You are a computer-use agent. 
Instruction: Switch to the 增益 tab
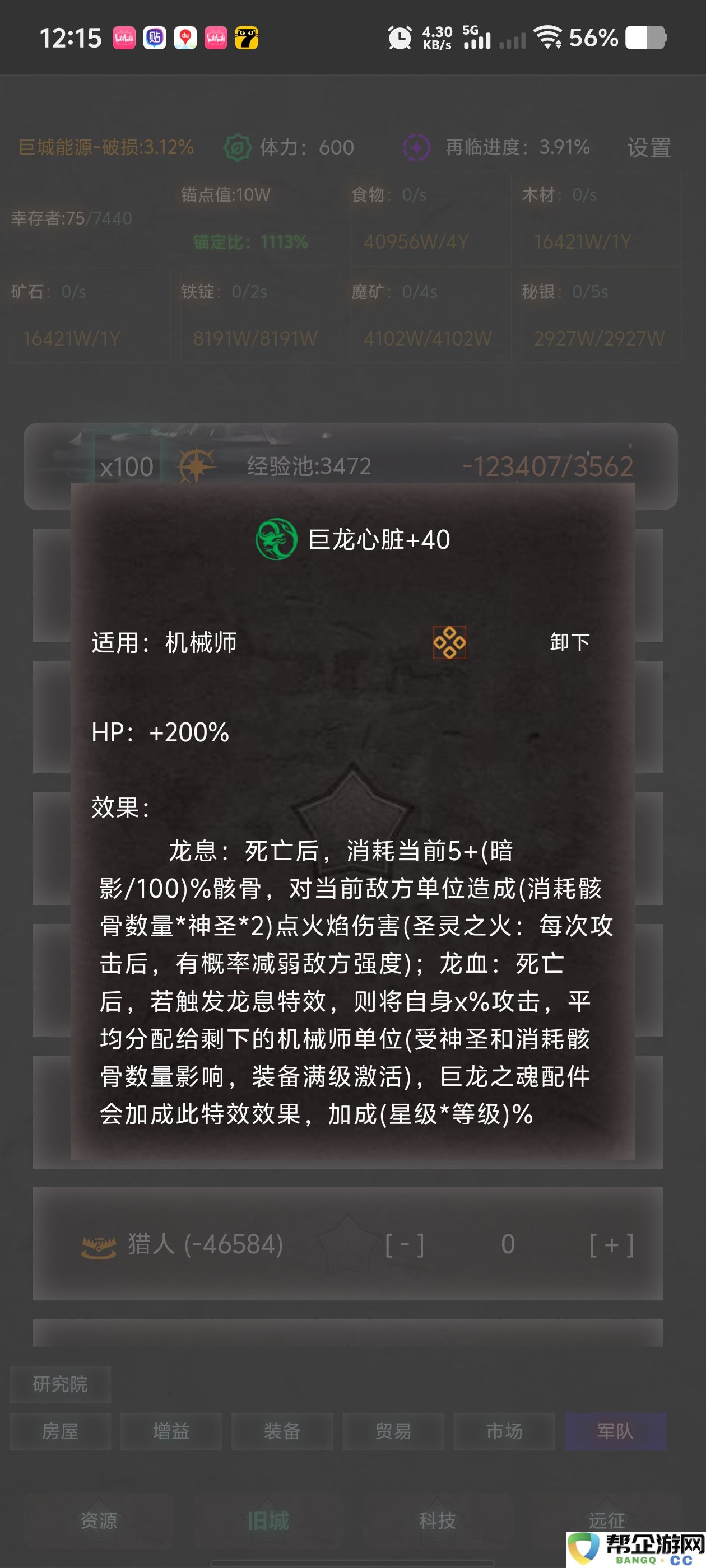pos(171,1431)
